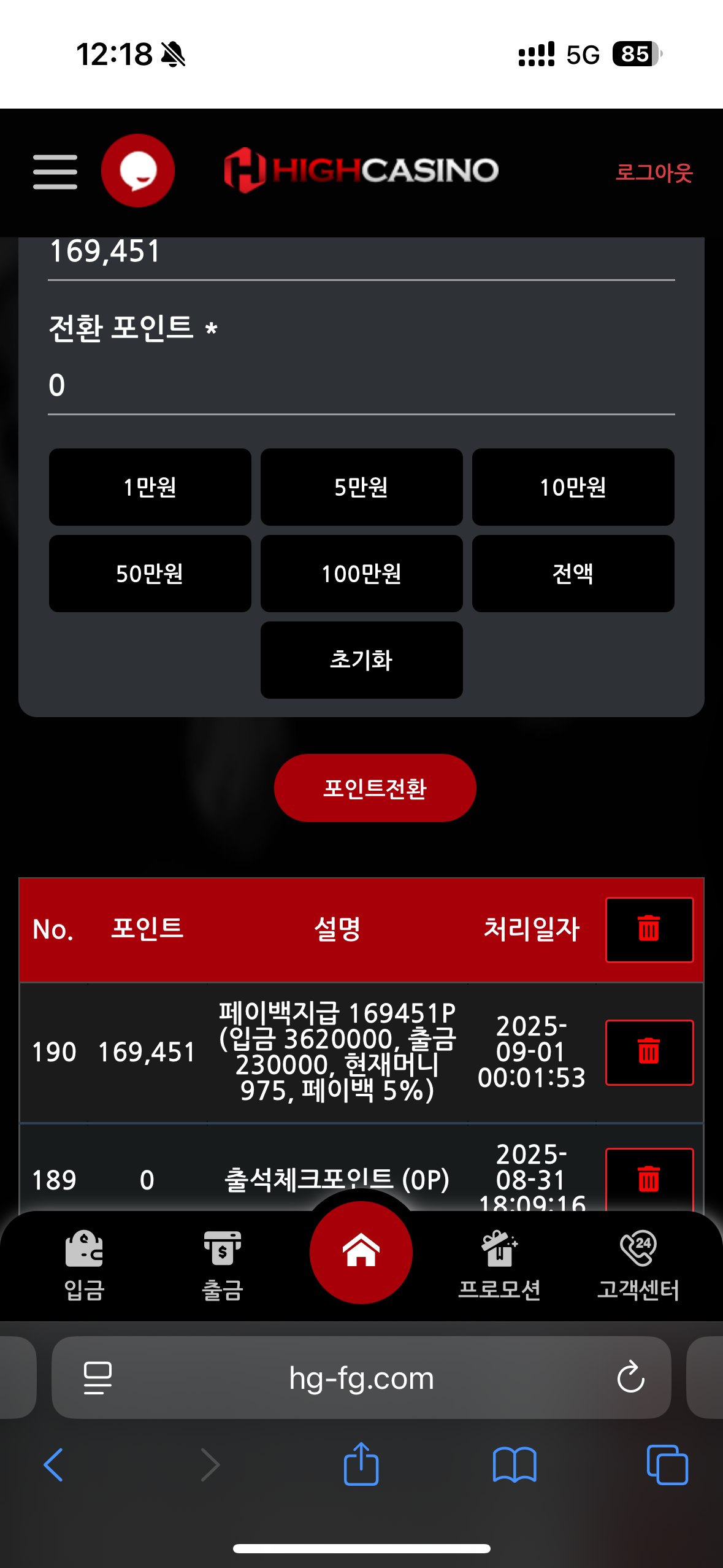Delete record No. 190

click(649, 1052)
